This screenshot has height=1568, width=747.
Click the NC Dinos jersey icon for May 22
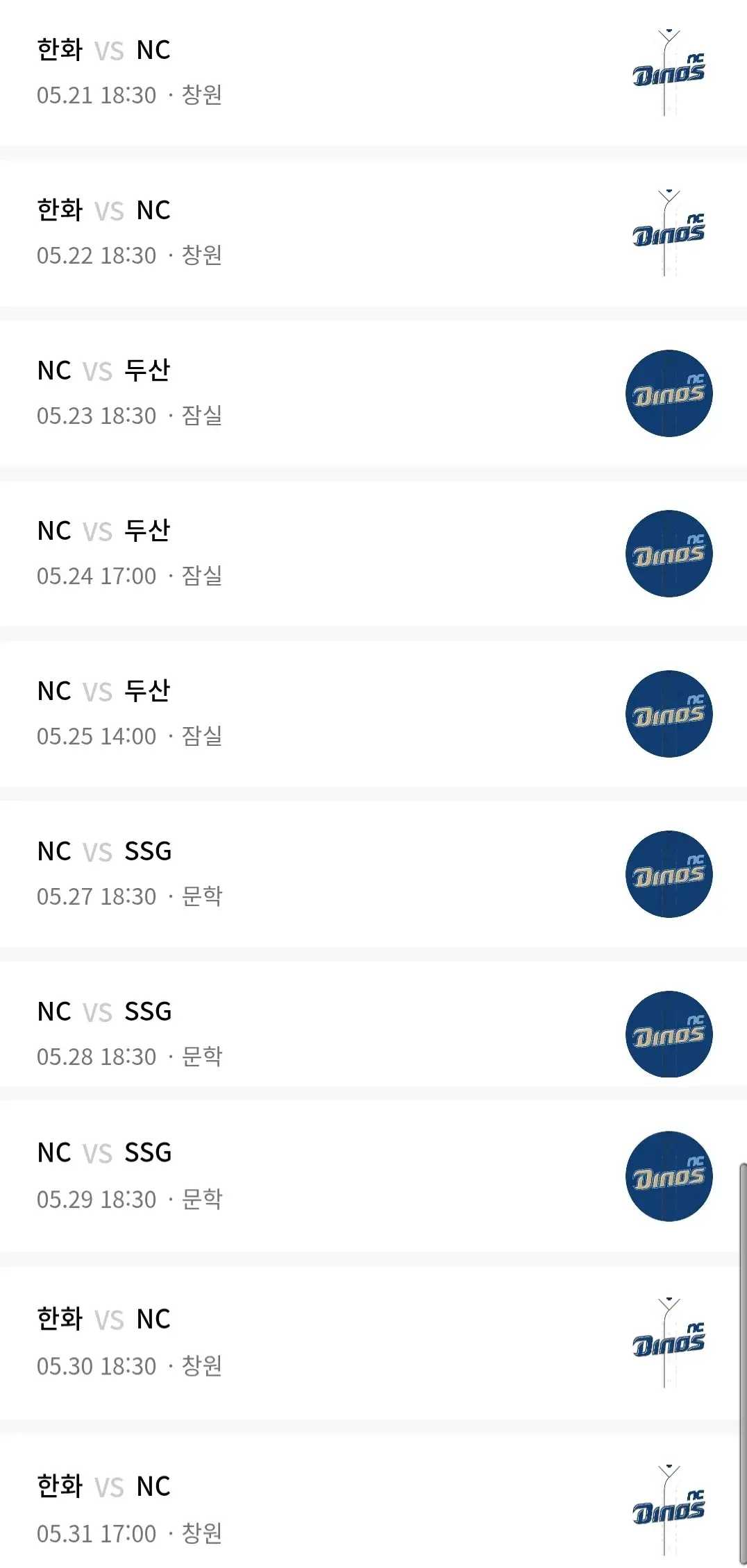[669, 231]
